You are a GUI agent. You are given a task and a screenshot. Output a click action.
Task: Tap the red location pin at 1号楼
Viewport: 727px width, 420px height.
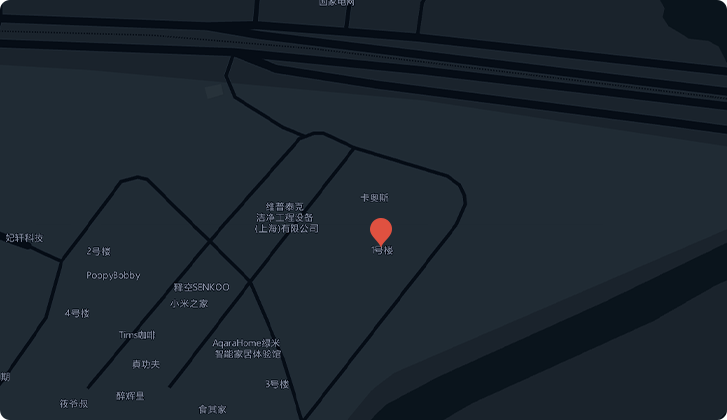(381, 231)
